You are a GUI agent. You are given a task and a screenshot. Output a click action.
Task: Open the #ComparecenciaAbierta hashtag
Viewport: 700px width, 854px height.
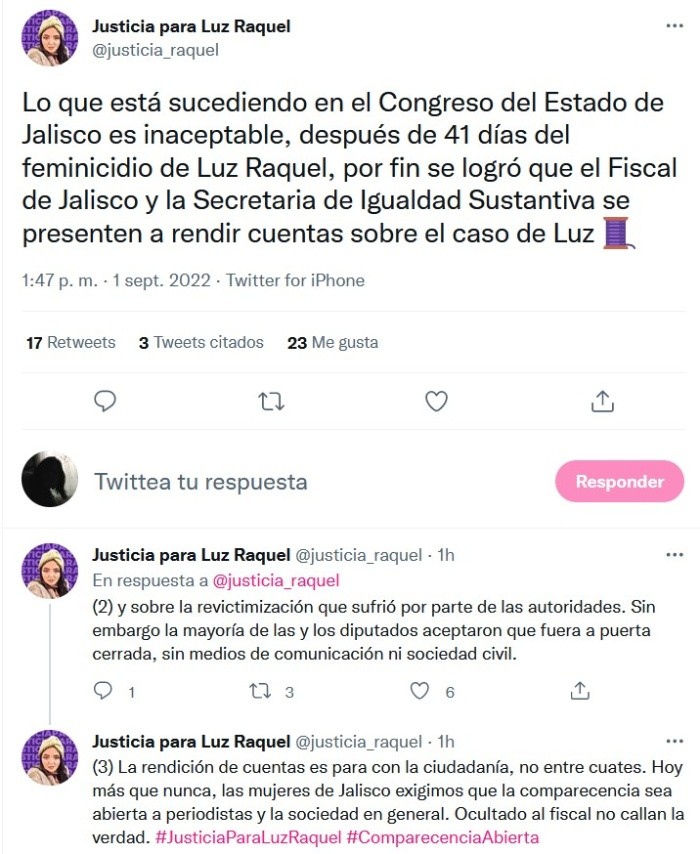coord(442,837)
